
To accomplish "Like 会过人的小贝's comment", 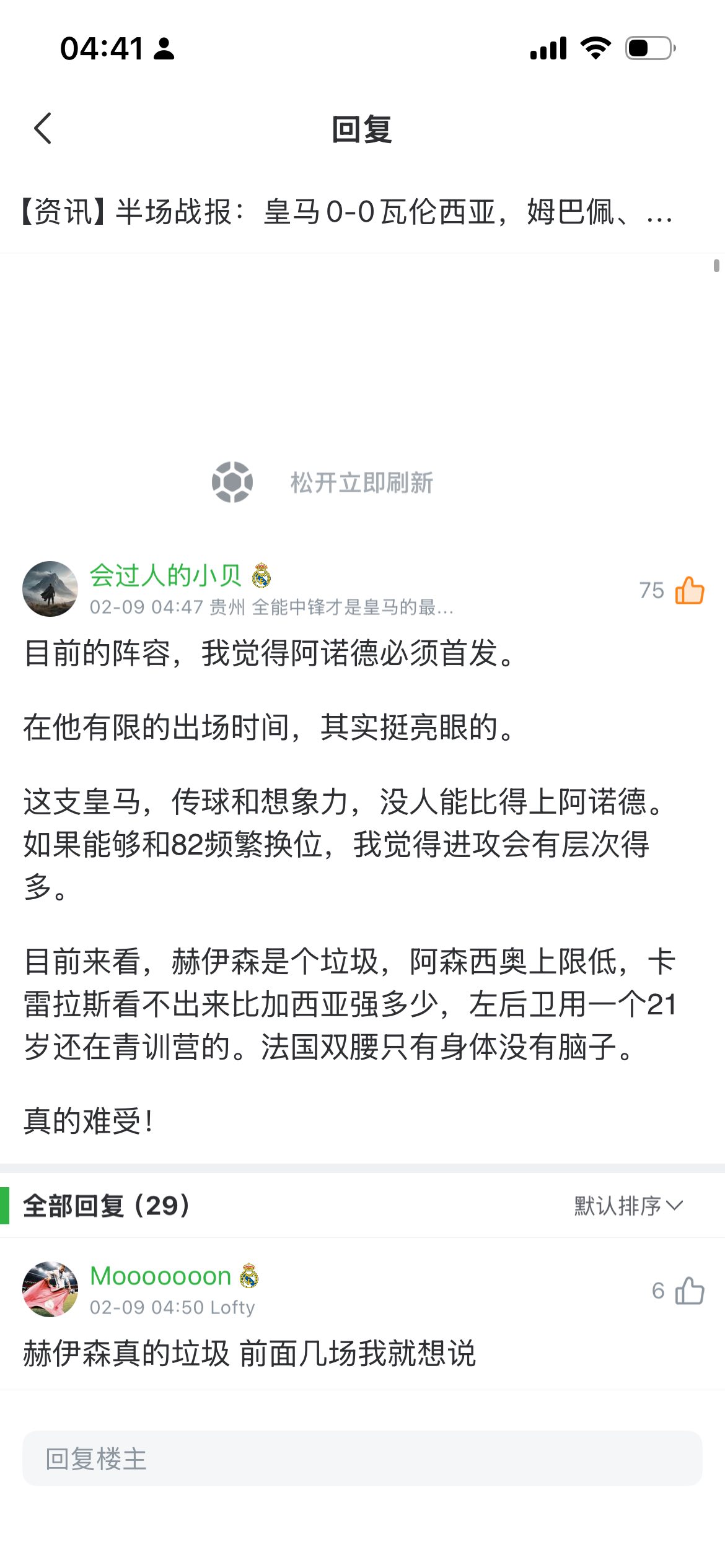I will (689, 590).
